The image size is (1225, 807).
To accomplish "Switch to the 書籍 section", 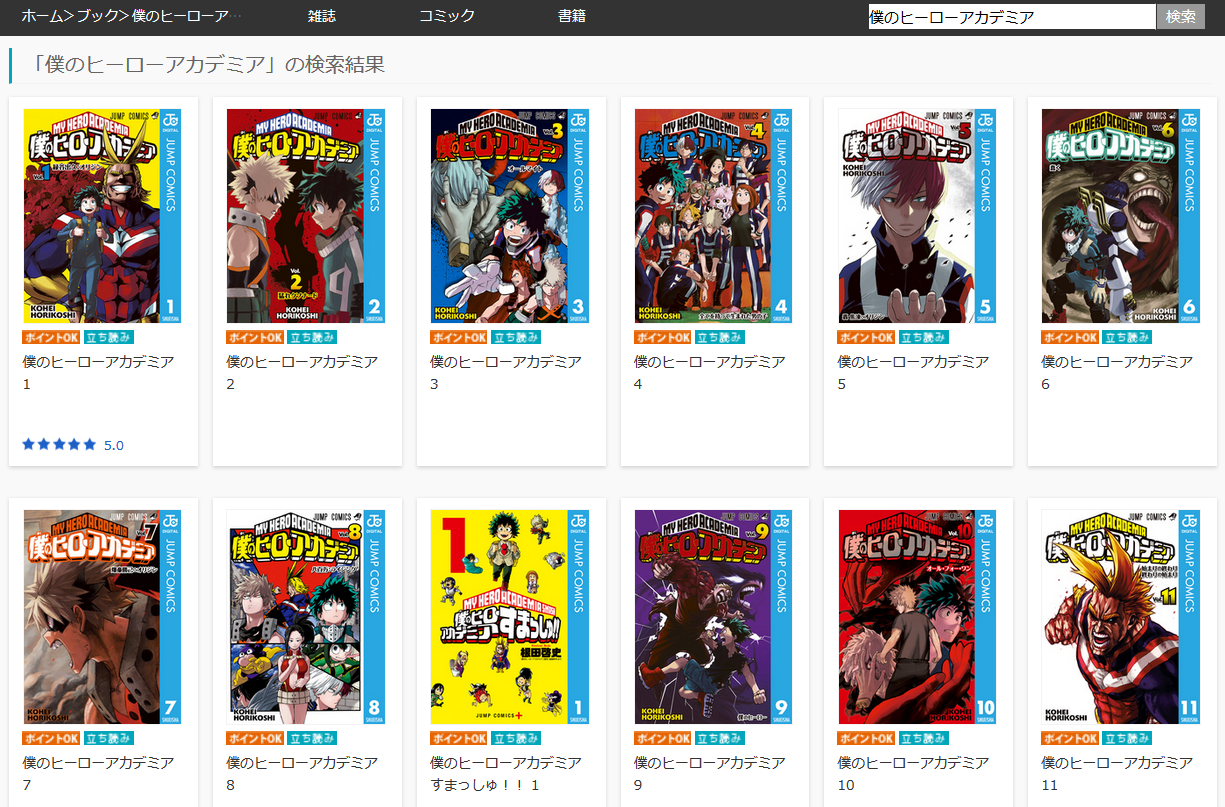I will pos(572,17).
